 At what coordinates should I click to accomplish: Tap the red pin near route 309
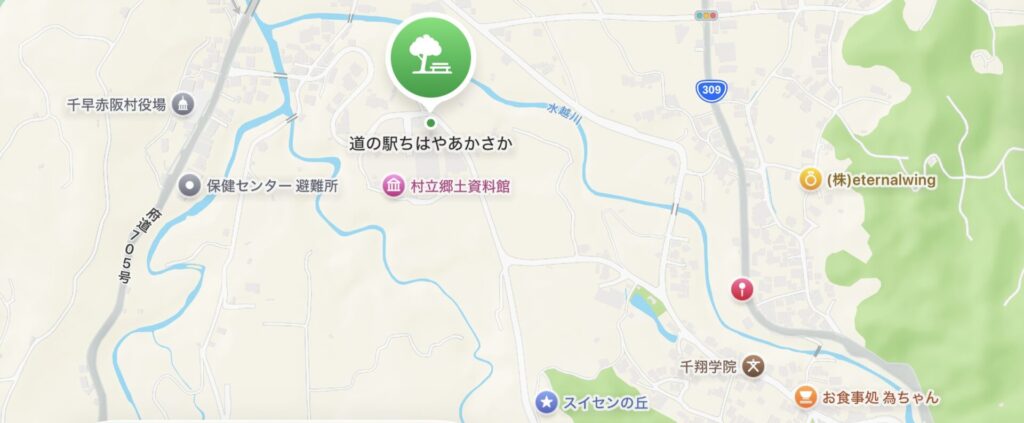(743, 290)
